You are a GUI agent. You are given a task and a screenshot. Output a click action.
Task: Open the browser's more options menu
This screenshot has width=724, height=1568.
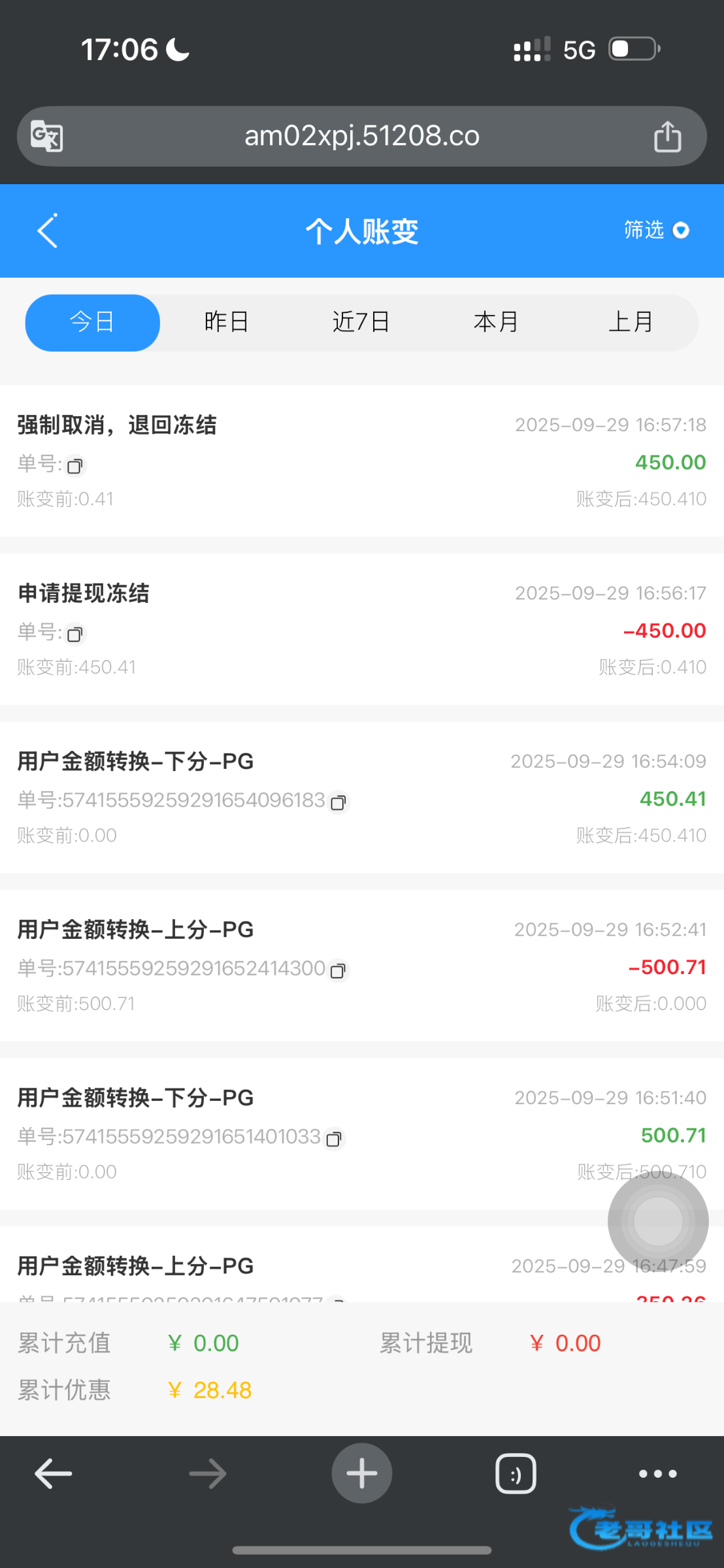(657, 1474)
